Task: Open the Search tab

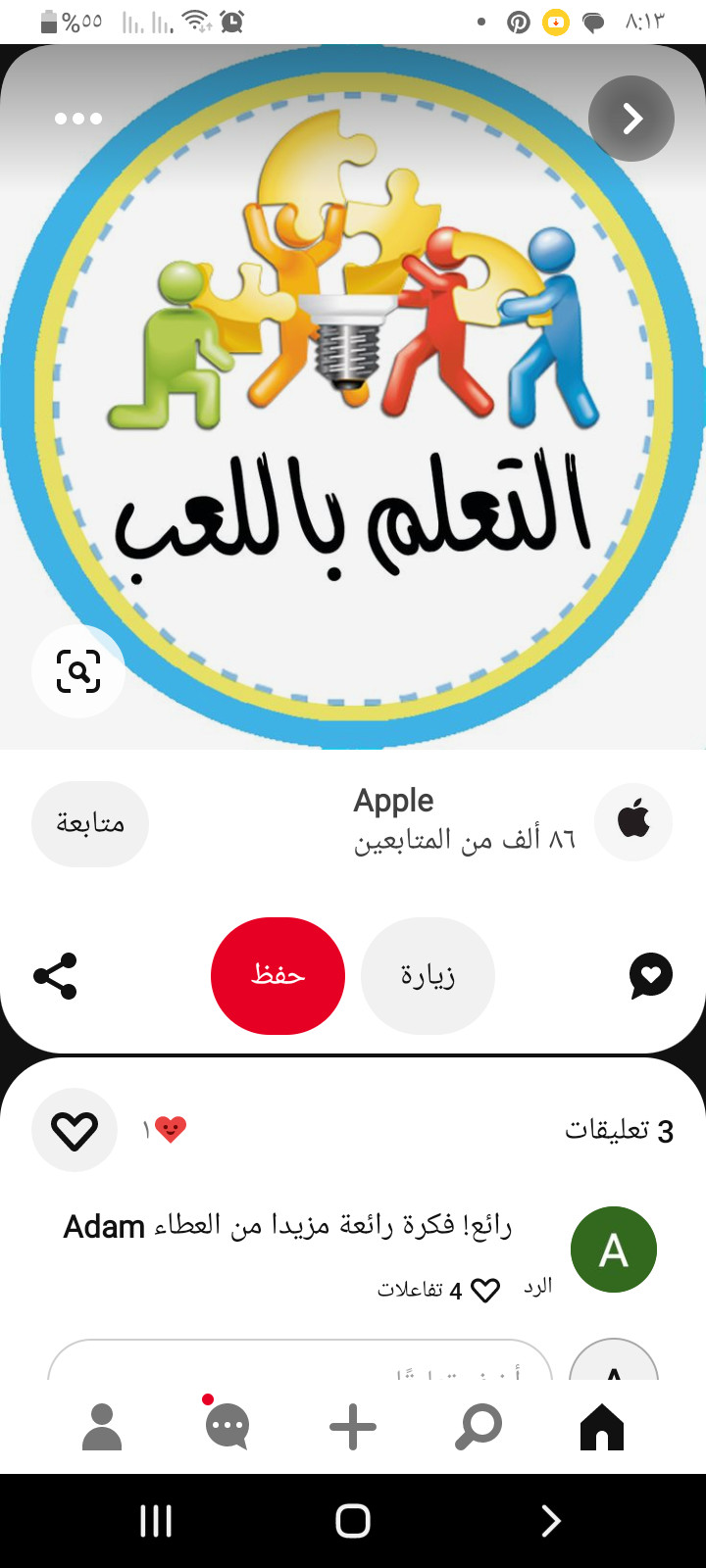Action: [479, 1427]
